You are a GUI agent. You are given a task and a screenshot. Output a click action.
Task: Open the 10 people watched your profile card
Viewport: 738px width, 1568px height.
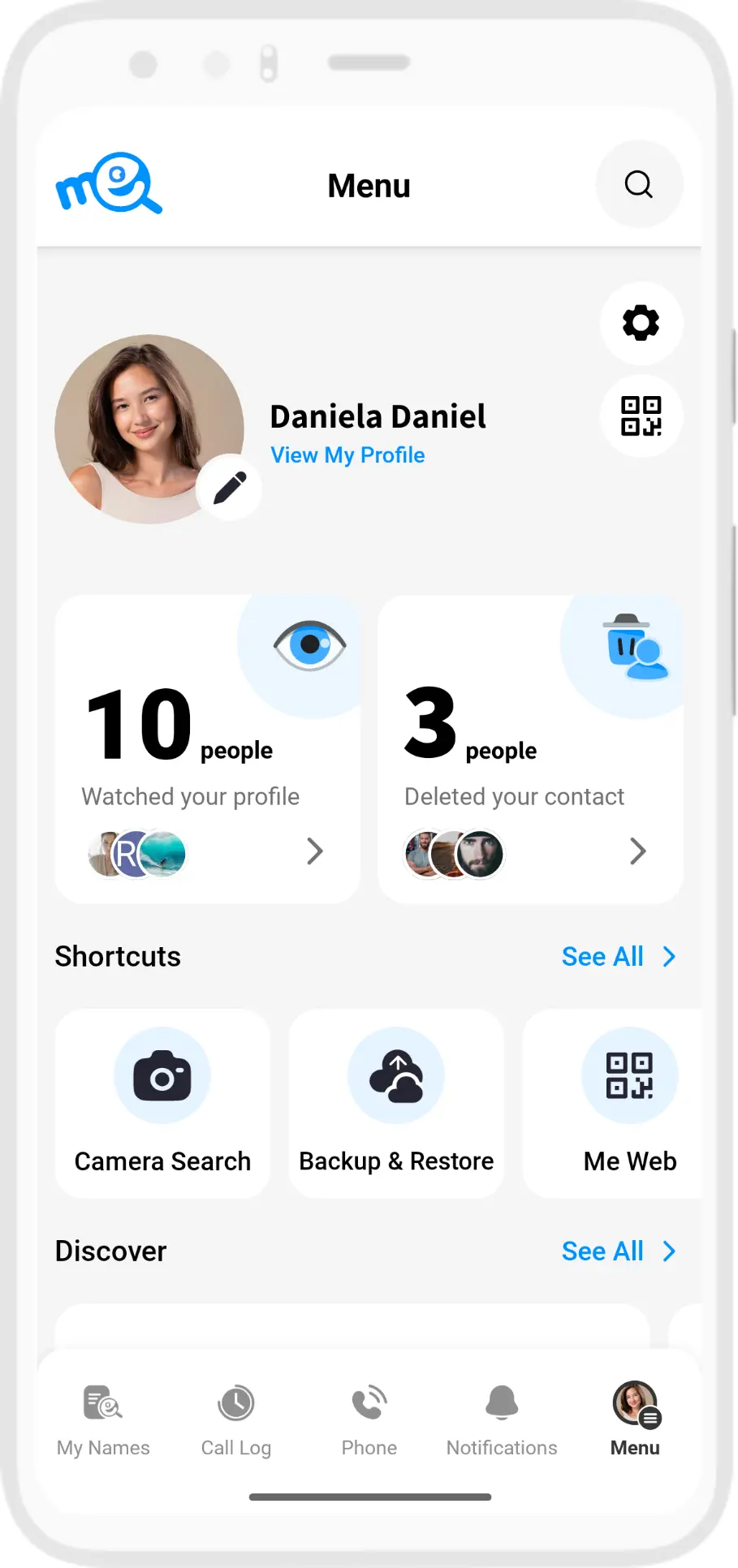(207, 749)
